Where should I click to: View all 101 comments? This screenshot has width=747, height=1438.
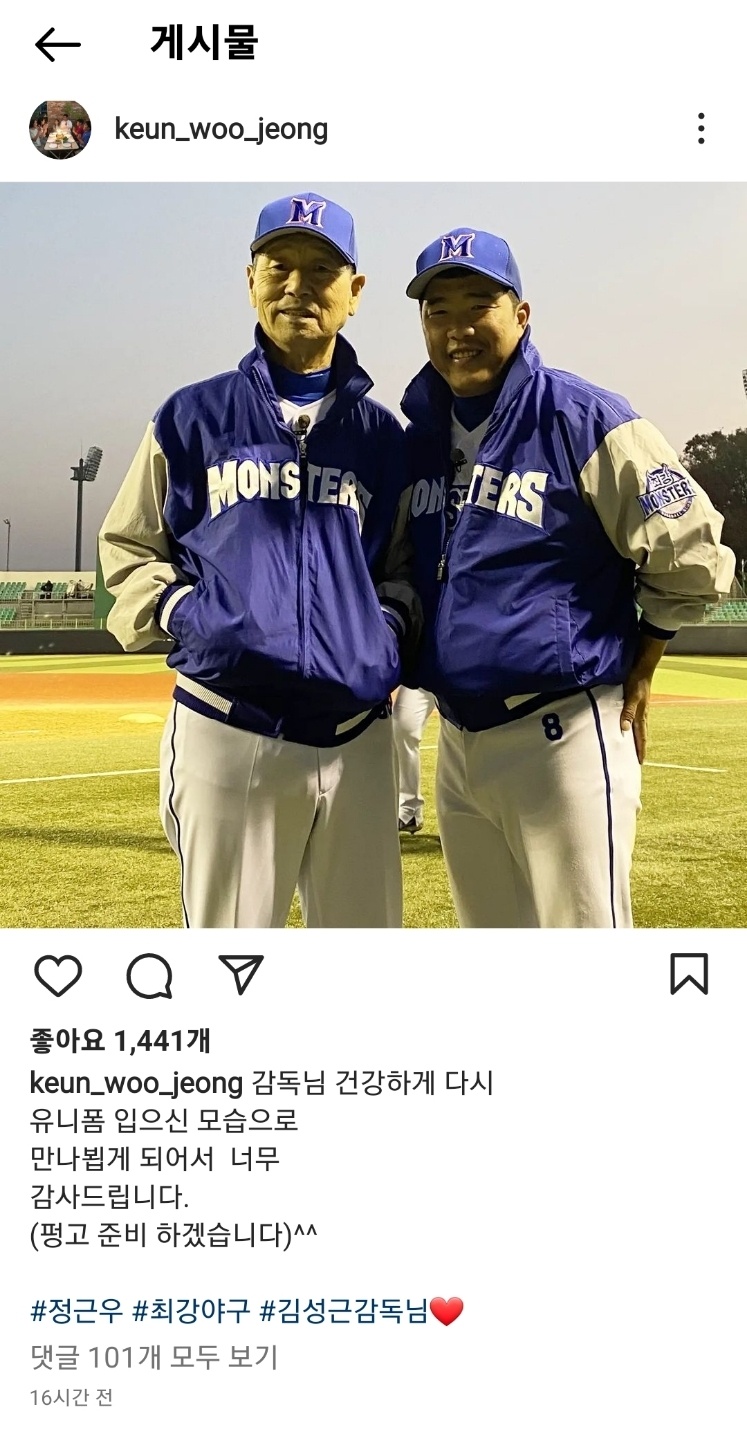[x=153, y=1357]
